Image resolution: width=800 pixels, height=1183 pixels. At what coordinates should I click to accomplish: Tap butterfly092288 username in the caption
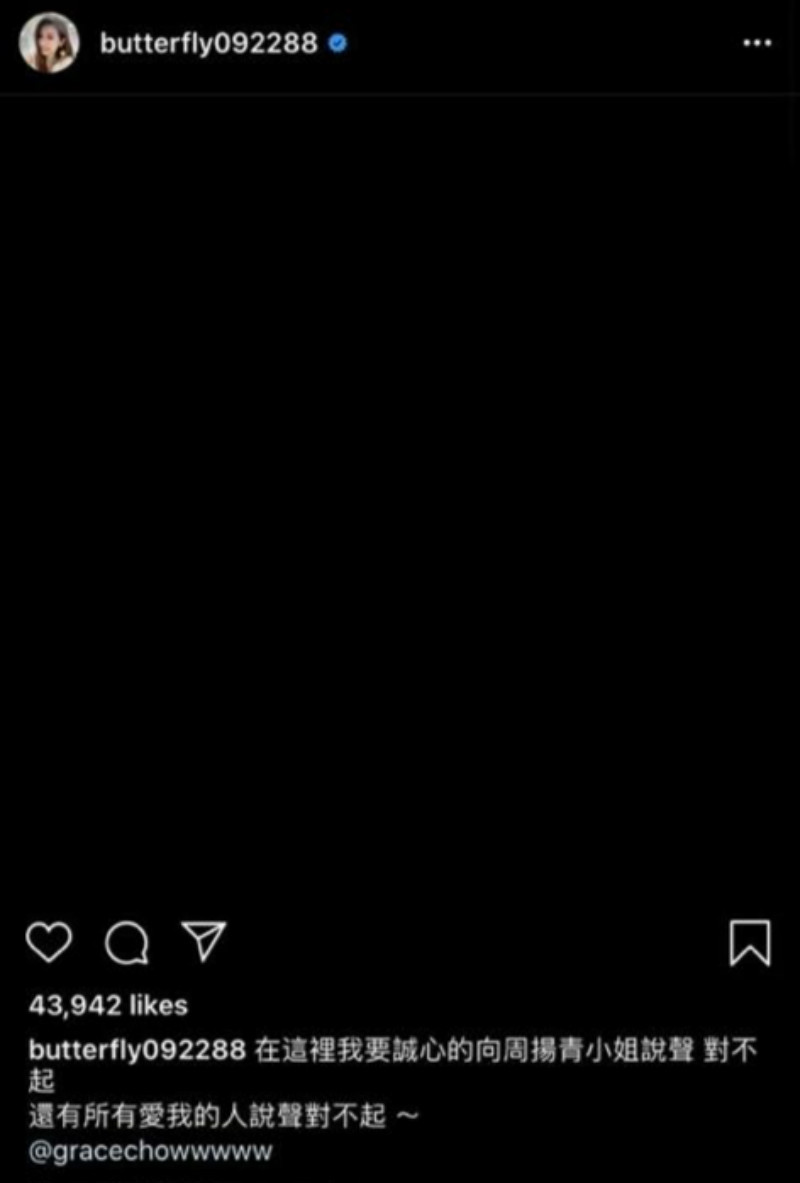coord(137,1051)
